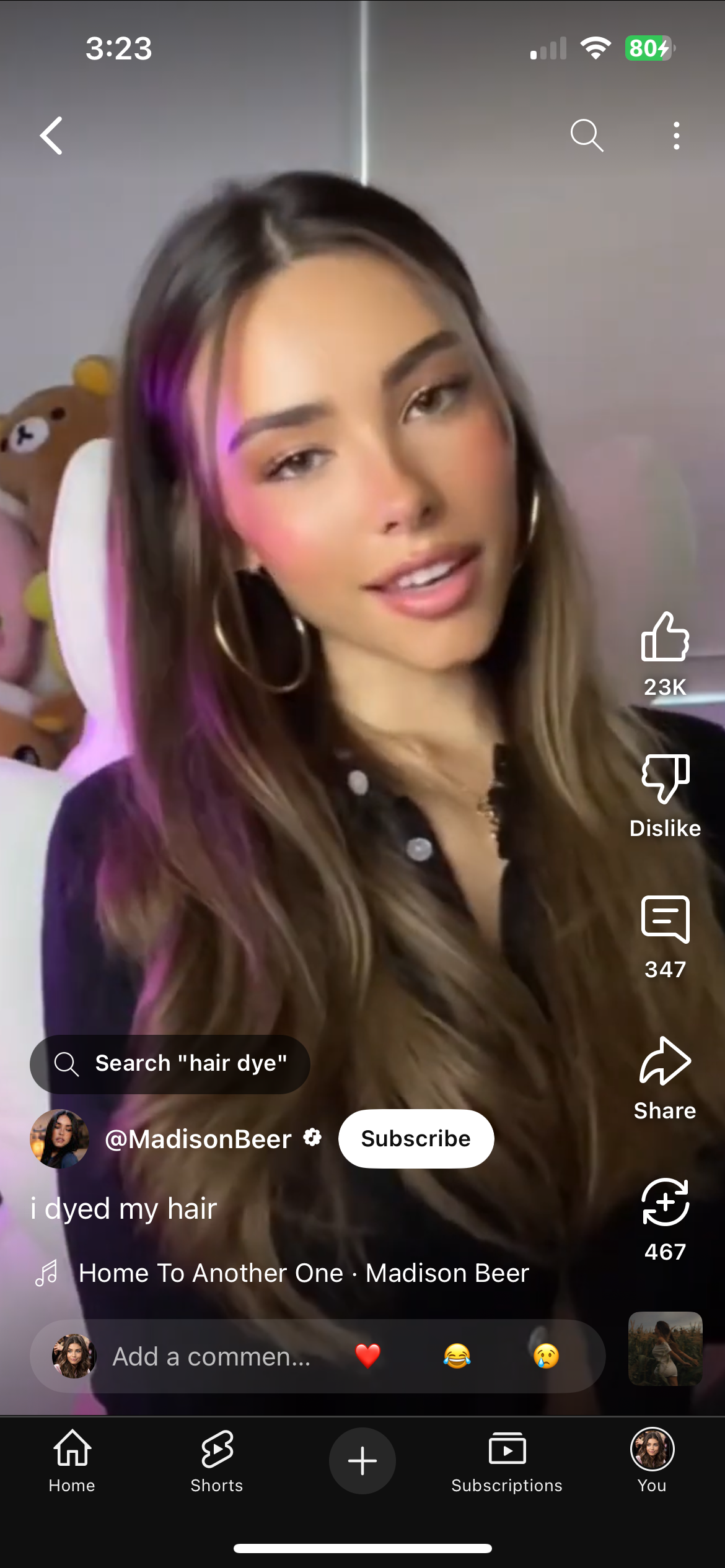React with the crying sad emoji
Image resolution: width=725 pixels, height=1568 pixels.
(546, 1356)
